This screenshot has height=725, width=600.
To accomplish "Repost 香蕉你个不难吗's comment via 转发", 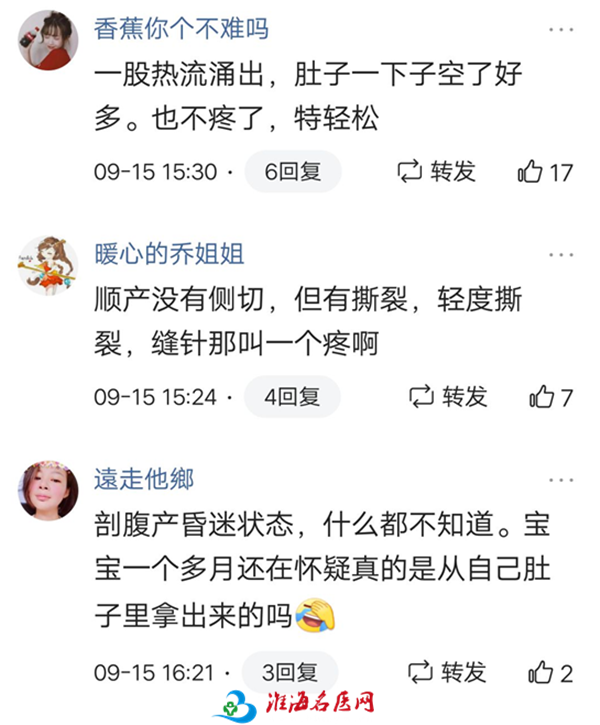I will [436, 171].
